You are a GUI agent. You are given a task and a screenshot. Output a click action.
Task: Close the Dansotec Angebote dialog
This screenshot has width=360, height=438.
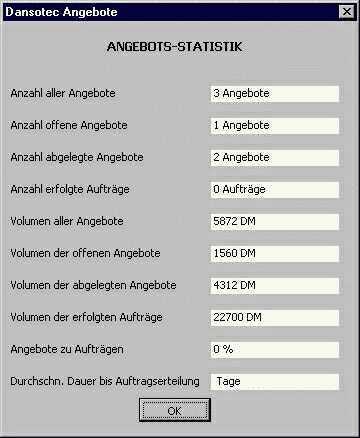pyautogui.click(x=347, y=12)
